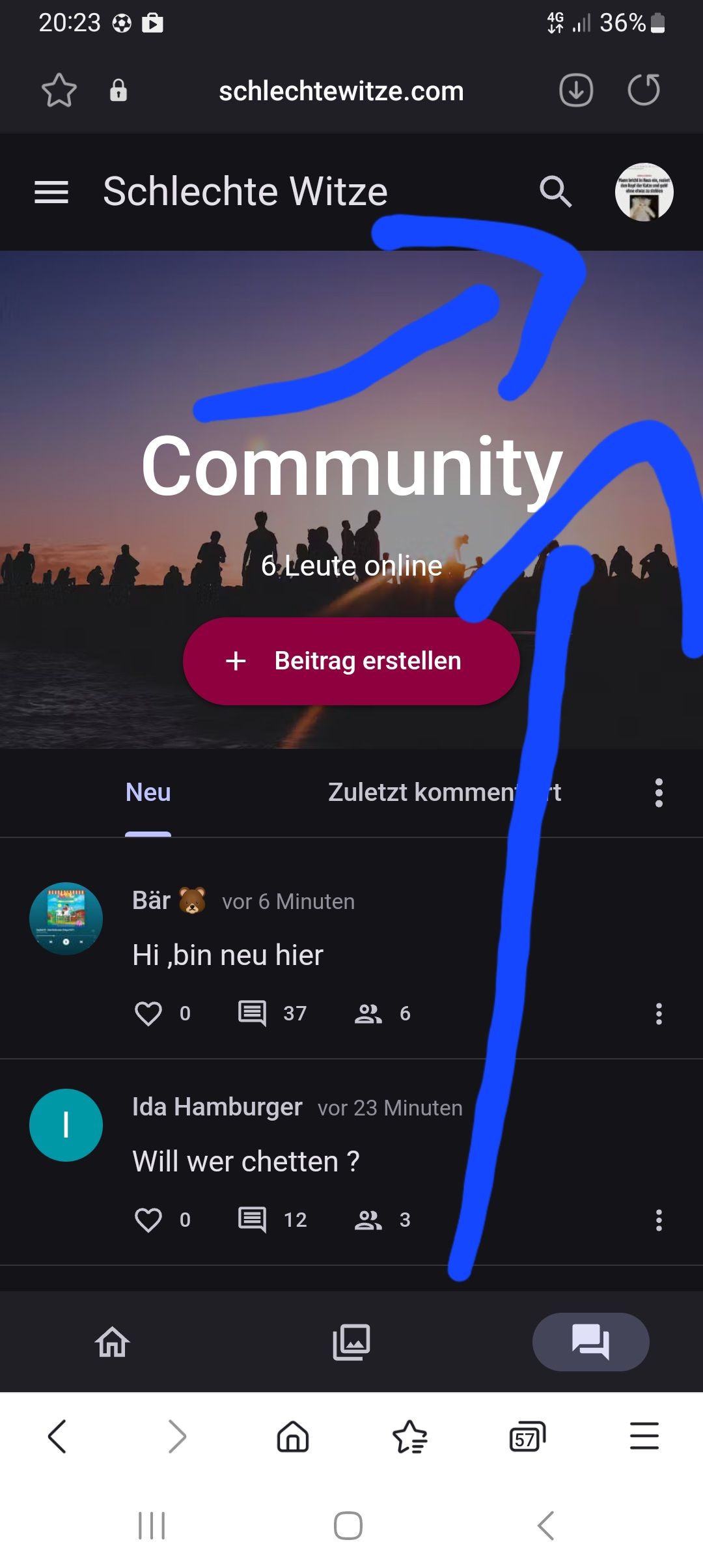Go to the site's home tab

[x=113, y=1342]
